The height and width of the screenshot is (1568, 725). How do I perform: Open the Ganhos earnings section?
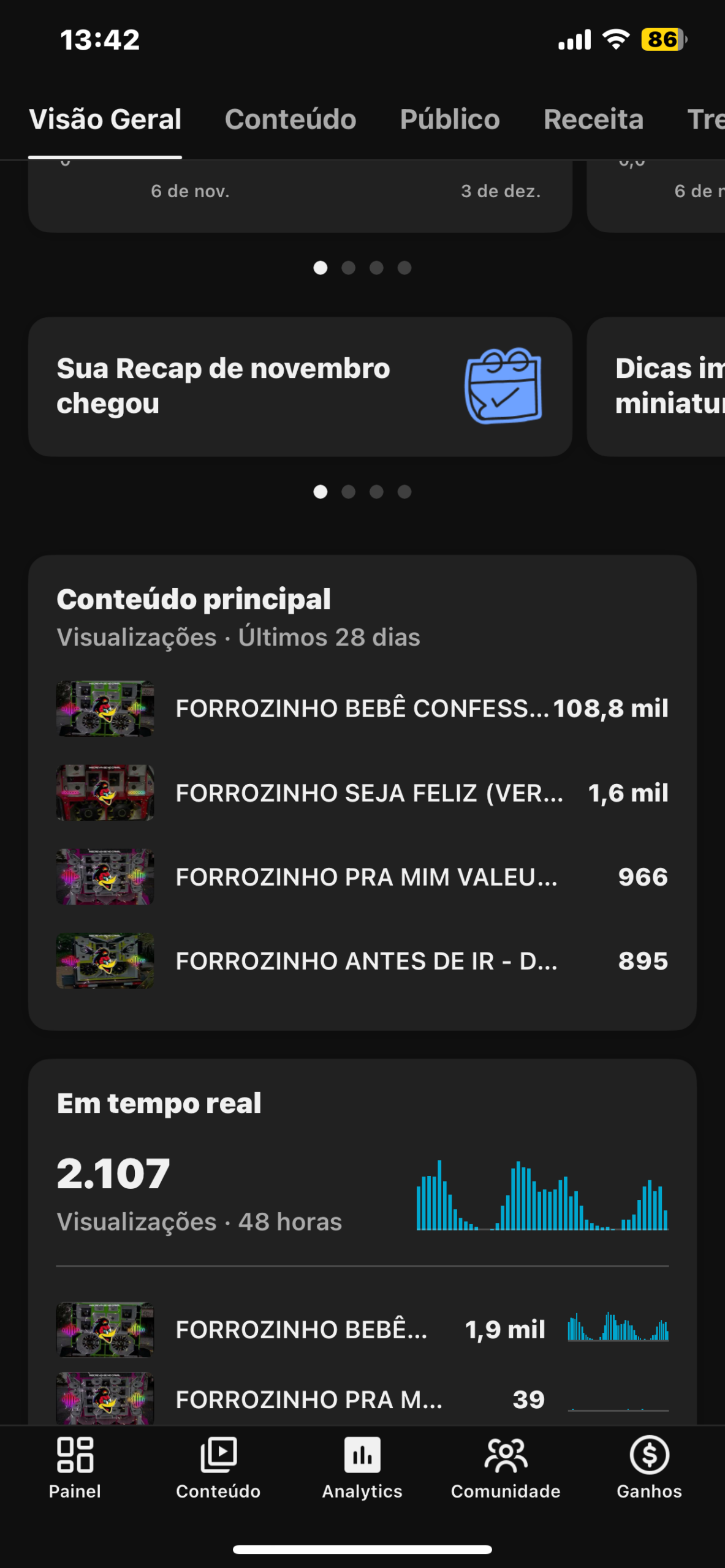649,1467
